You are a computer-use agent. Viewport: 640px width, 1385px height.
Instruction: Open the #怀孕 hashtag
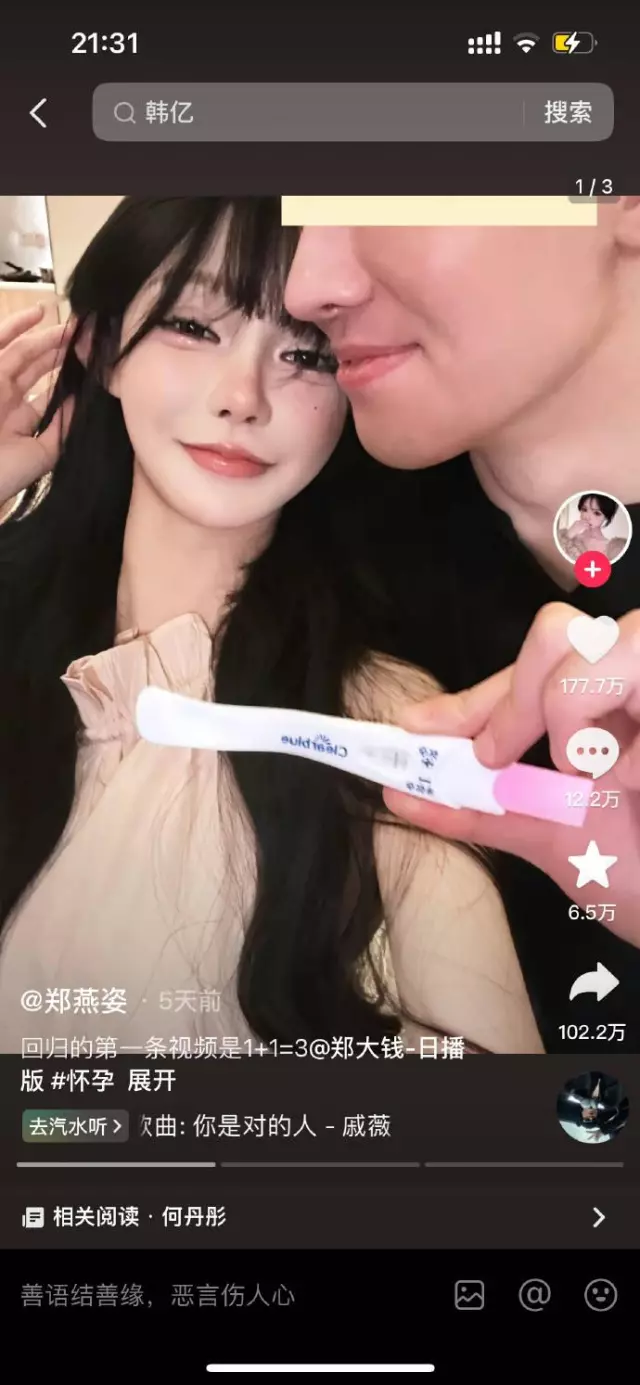tap(85, 1080)
